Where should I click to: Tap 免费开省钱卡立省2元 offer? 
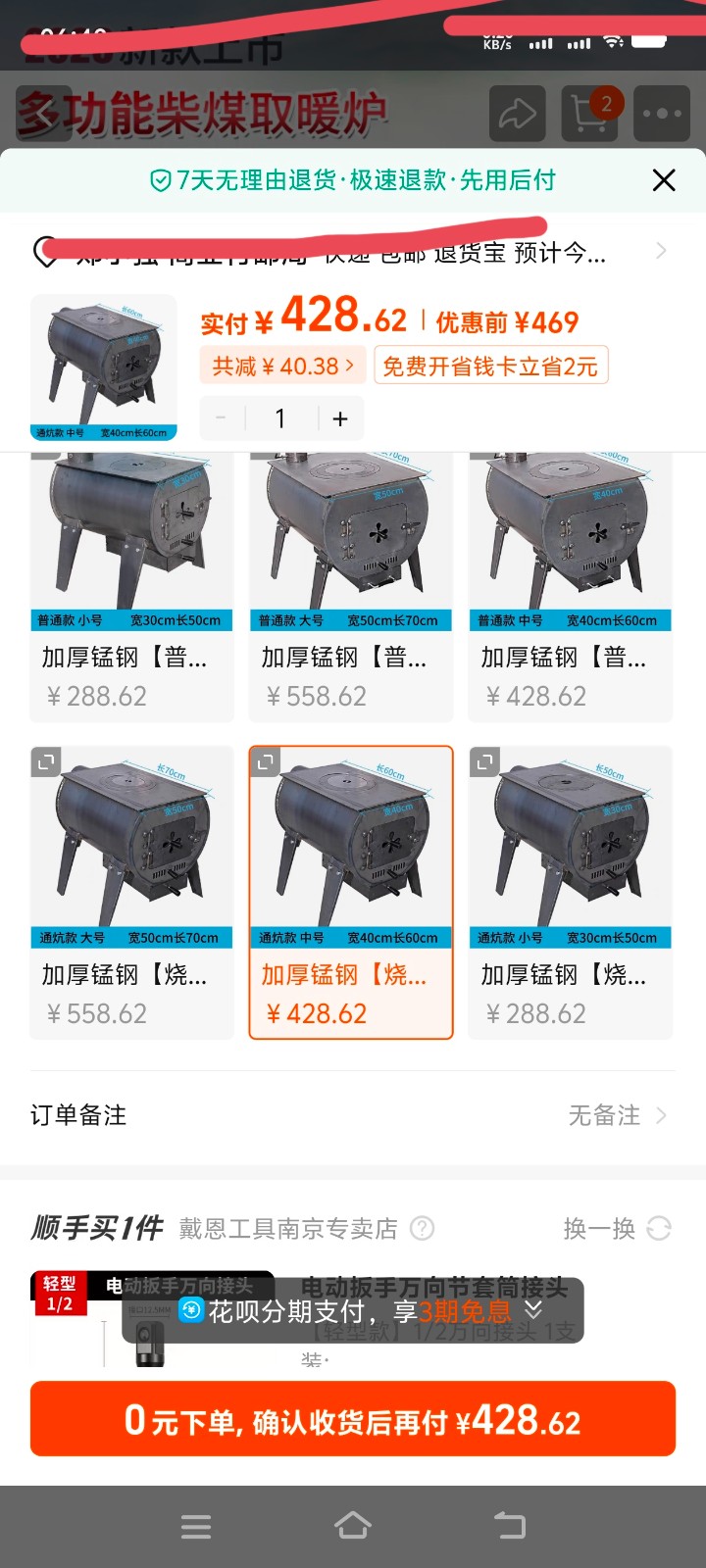pyautogui.click(x=490, y=367)
